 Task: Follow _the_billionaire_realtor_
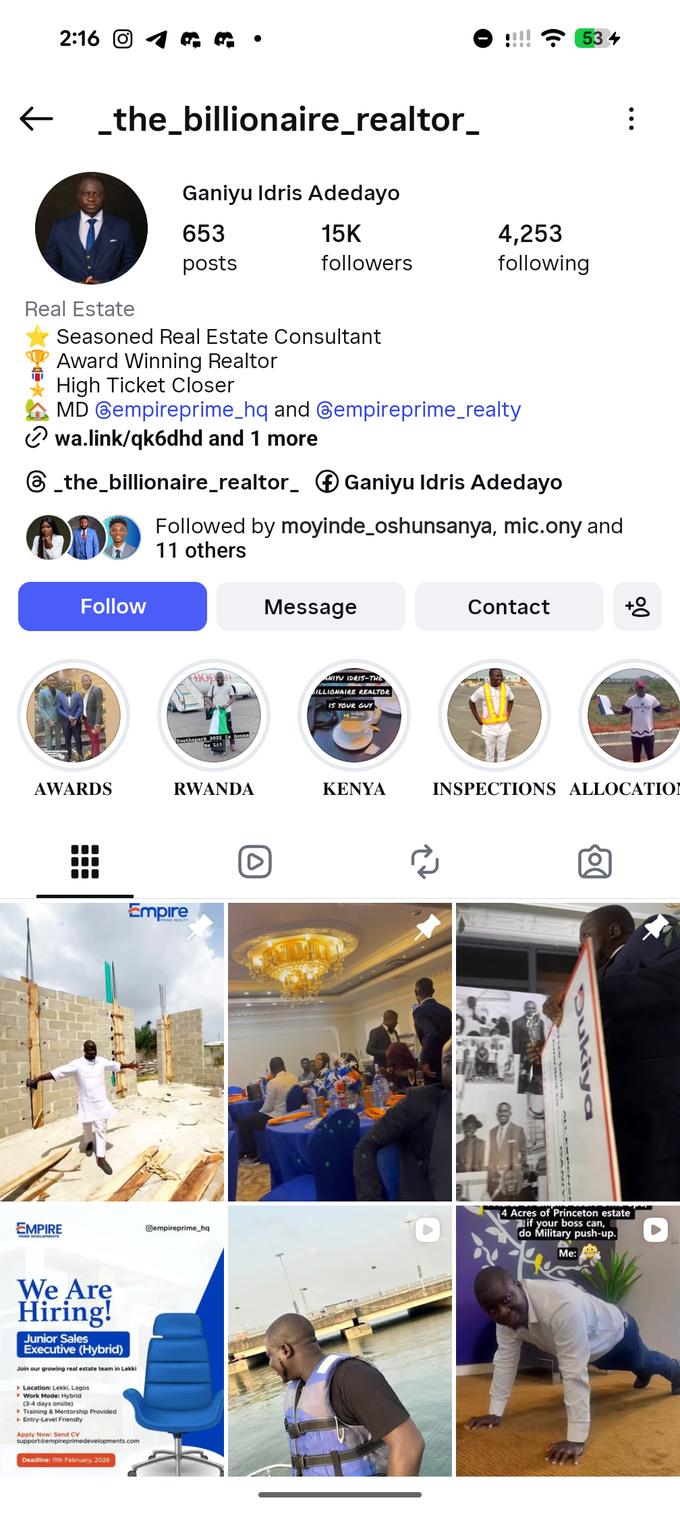(112, 606)
